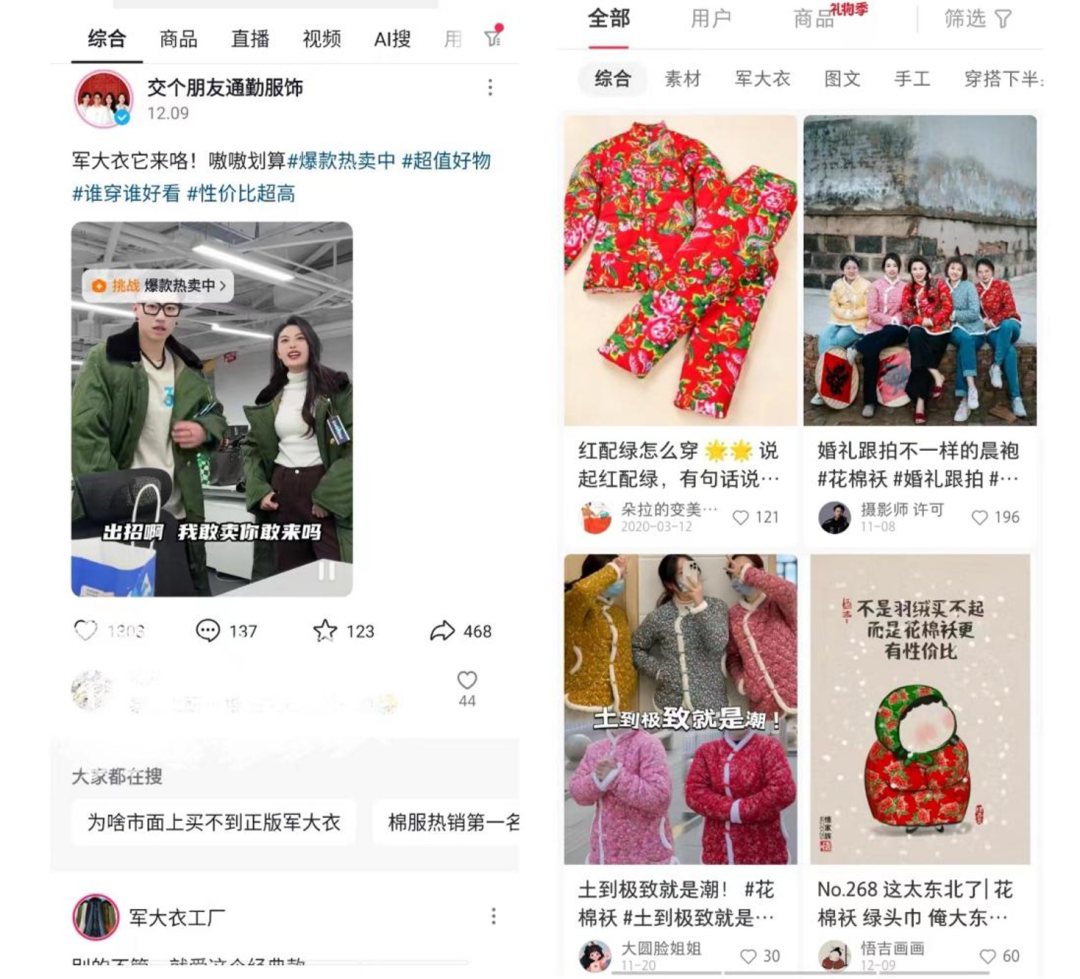This screenshot has height=979, width=1080.
Task: Open overflow menu on 军大衣工厂 post
Action: pos(493,916)
